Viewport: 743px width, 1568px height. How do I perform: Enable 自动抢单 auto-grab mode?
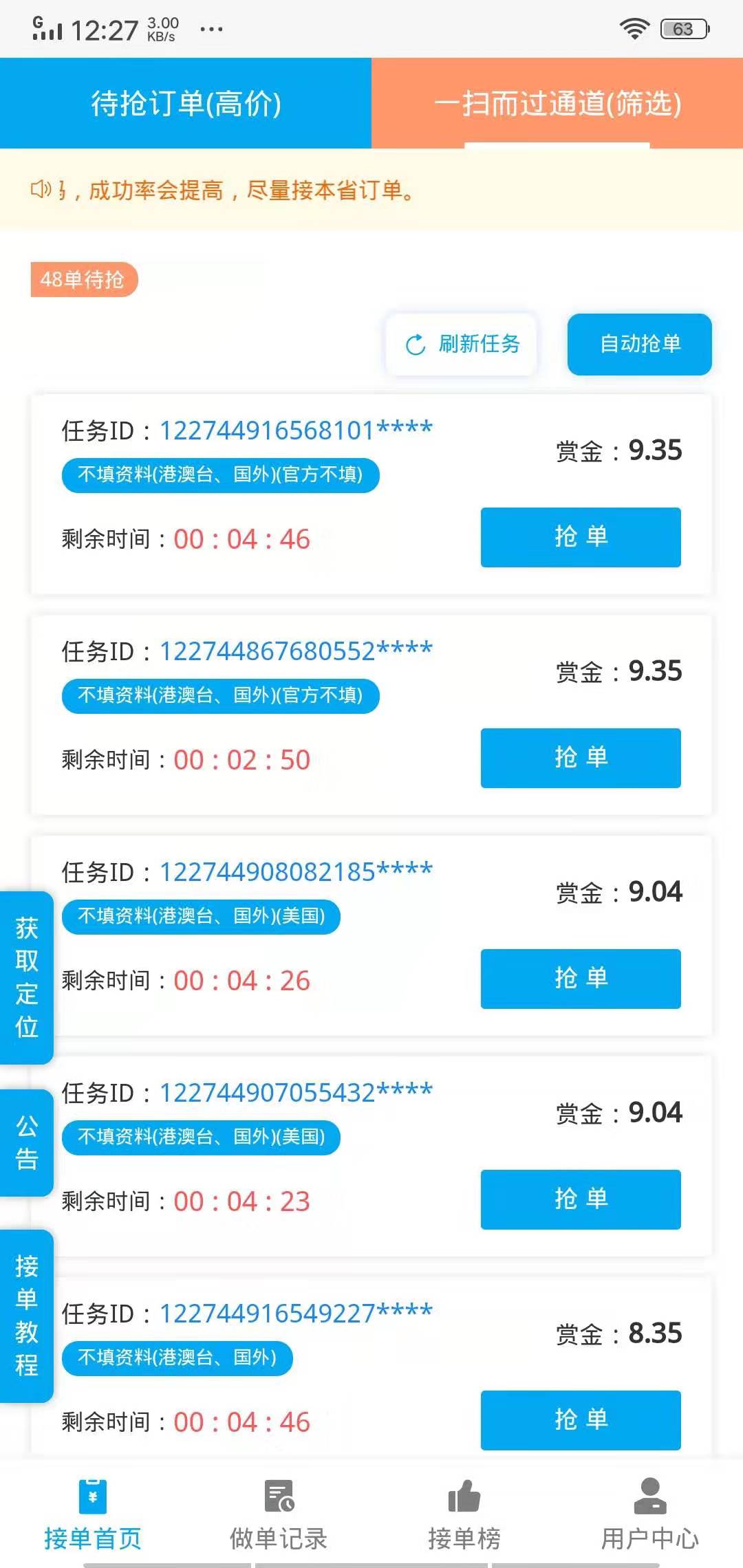pyautogui.click(x=639, y=345)
